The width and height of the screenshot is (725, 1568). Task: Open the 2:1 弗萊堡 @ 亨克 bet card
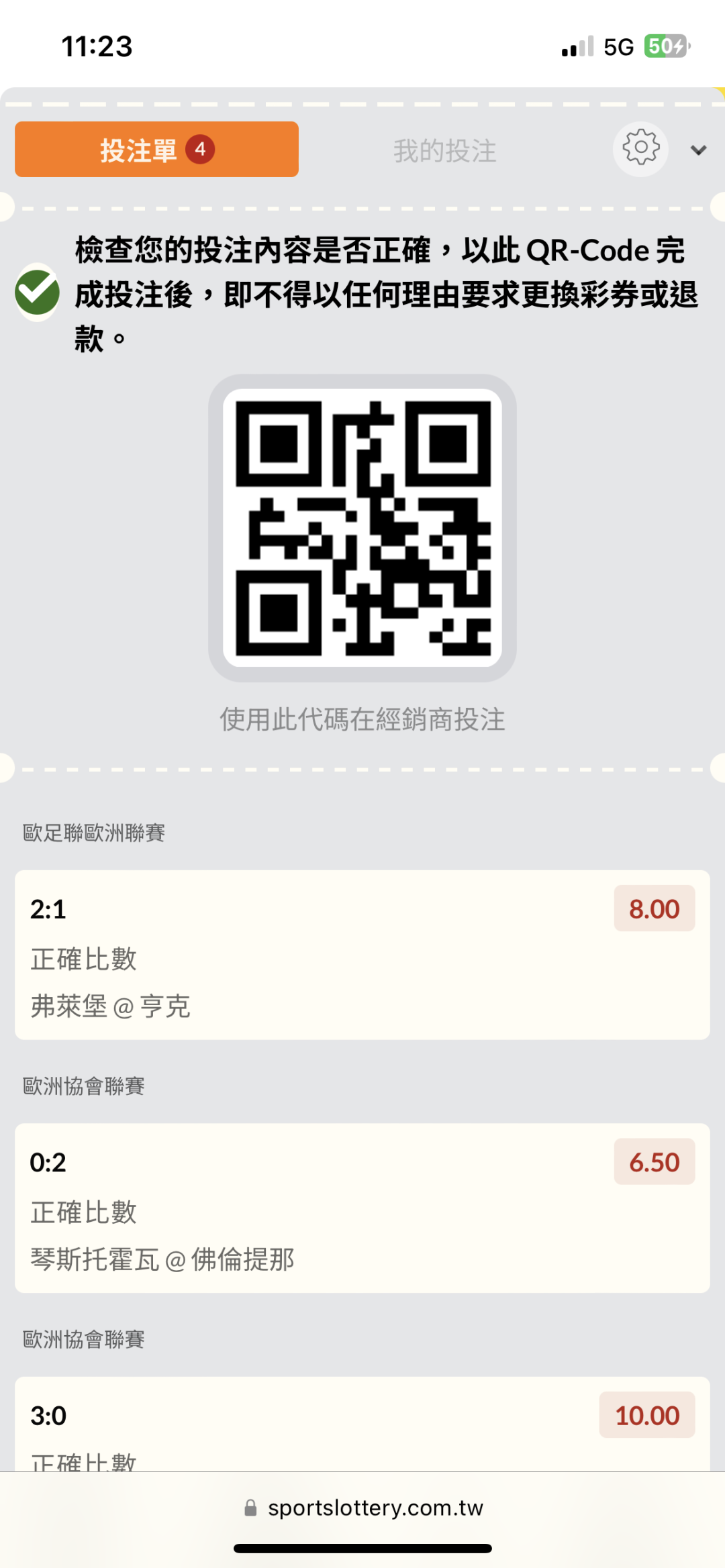(x=362, y=954)
